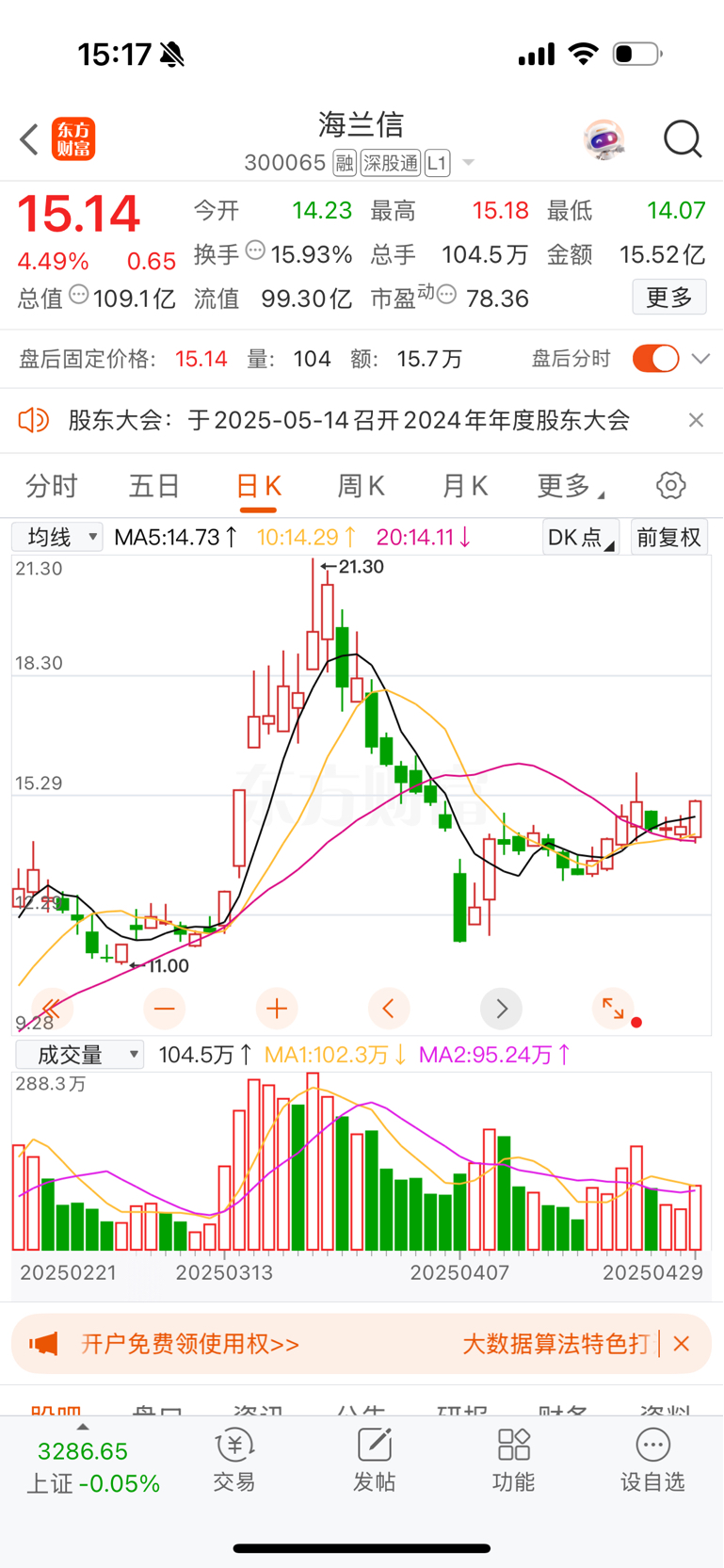Go back with the top-left arrow
The image size is (724, 1568).
(29, 139)
